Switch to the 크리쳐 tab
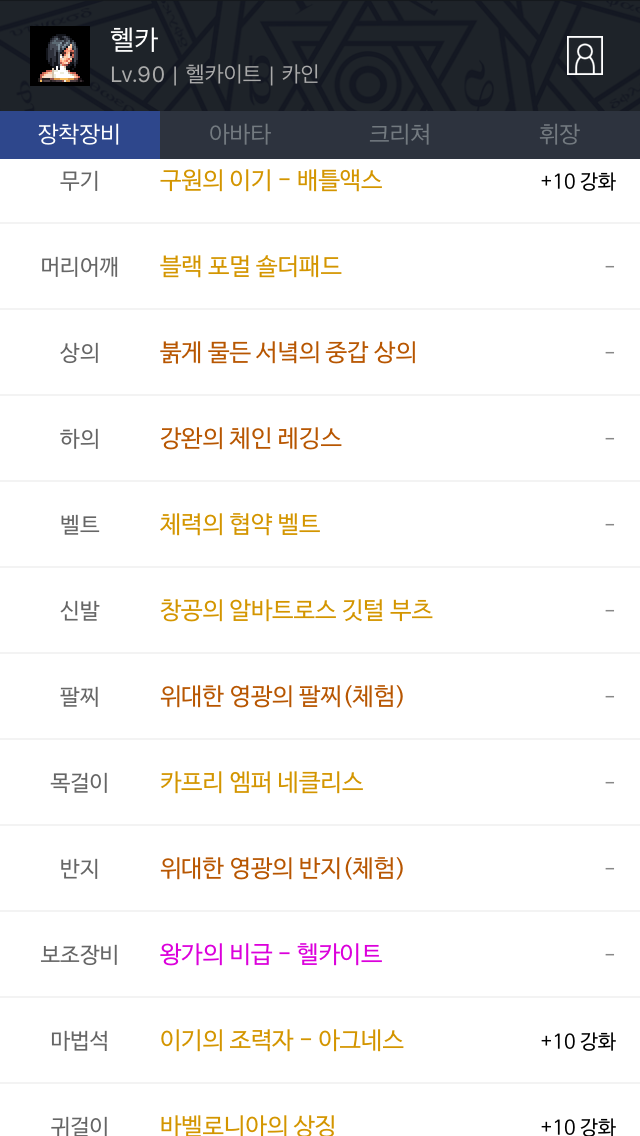This screenshot has height=1136, width=640. click(400, 135)
